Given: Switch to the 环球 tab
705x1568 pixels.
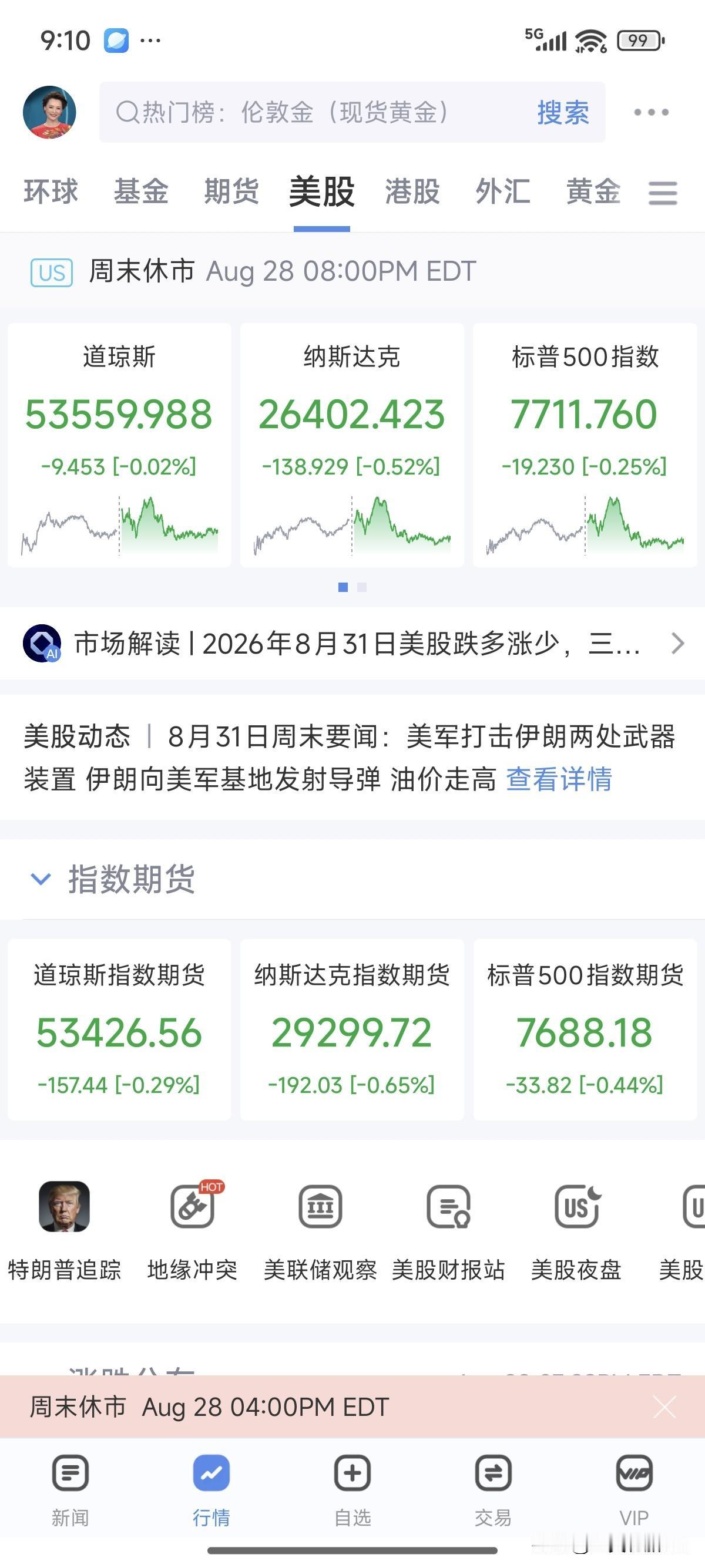Looking at the screenshot, I should point(51,191).
